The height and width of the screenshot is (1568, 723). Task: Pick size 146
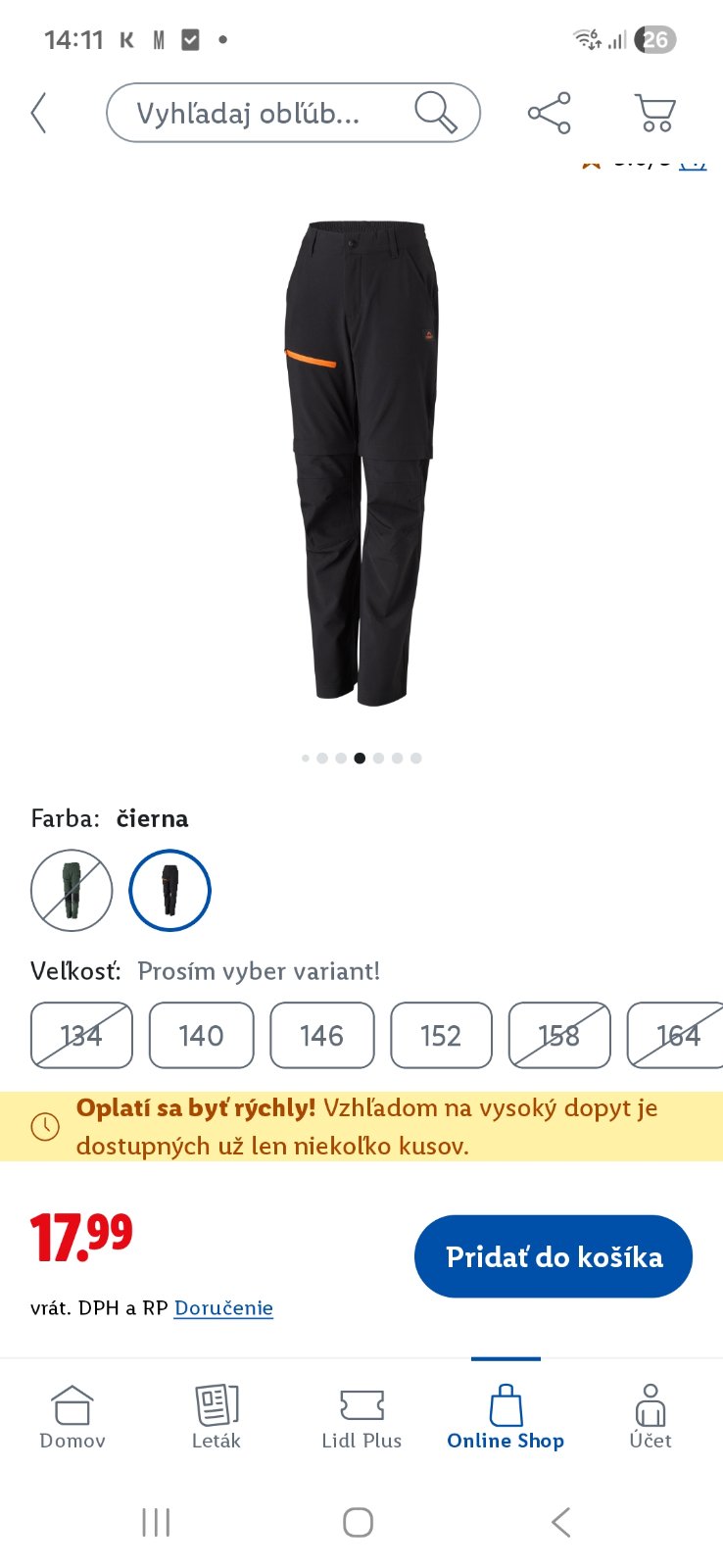321,1035
